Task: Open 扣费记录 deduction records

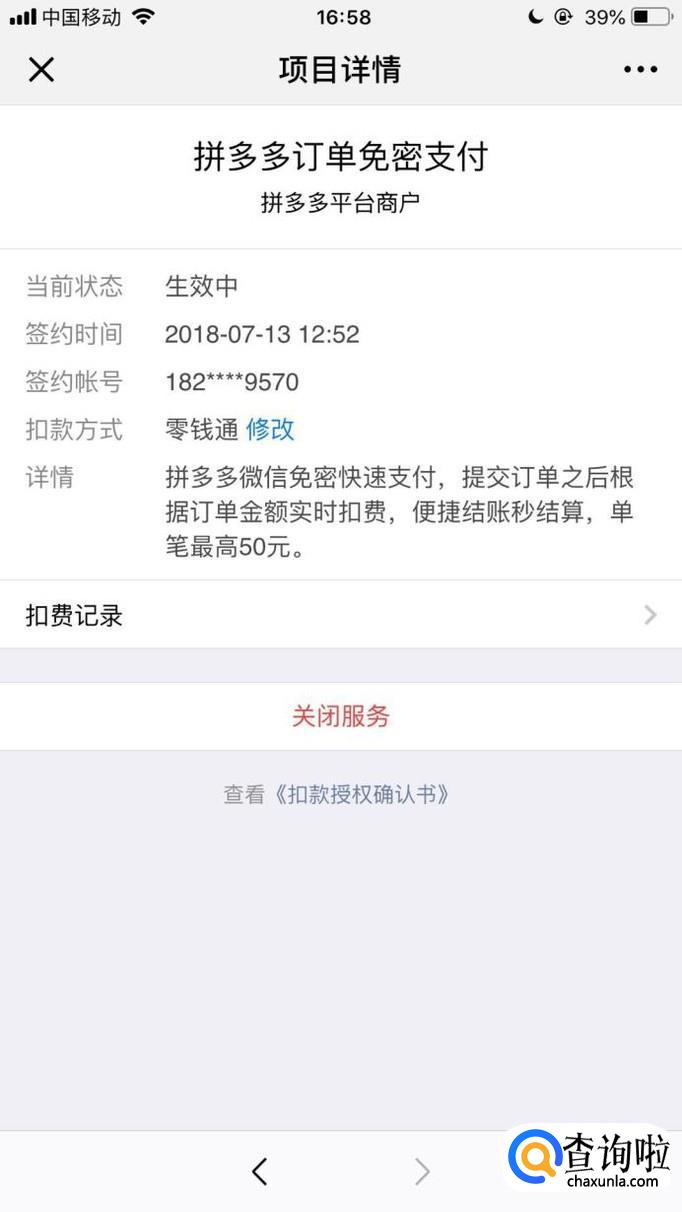Action: (340, 615)
